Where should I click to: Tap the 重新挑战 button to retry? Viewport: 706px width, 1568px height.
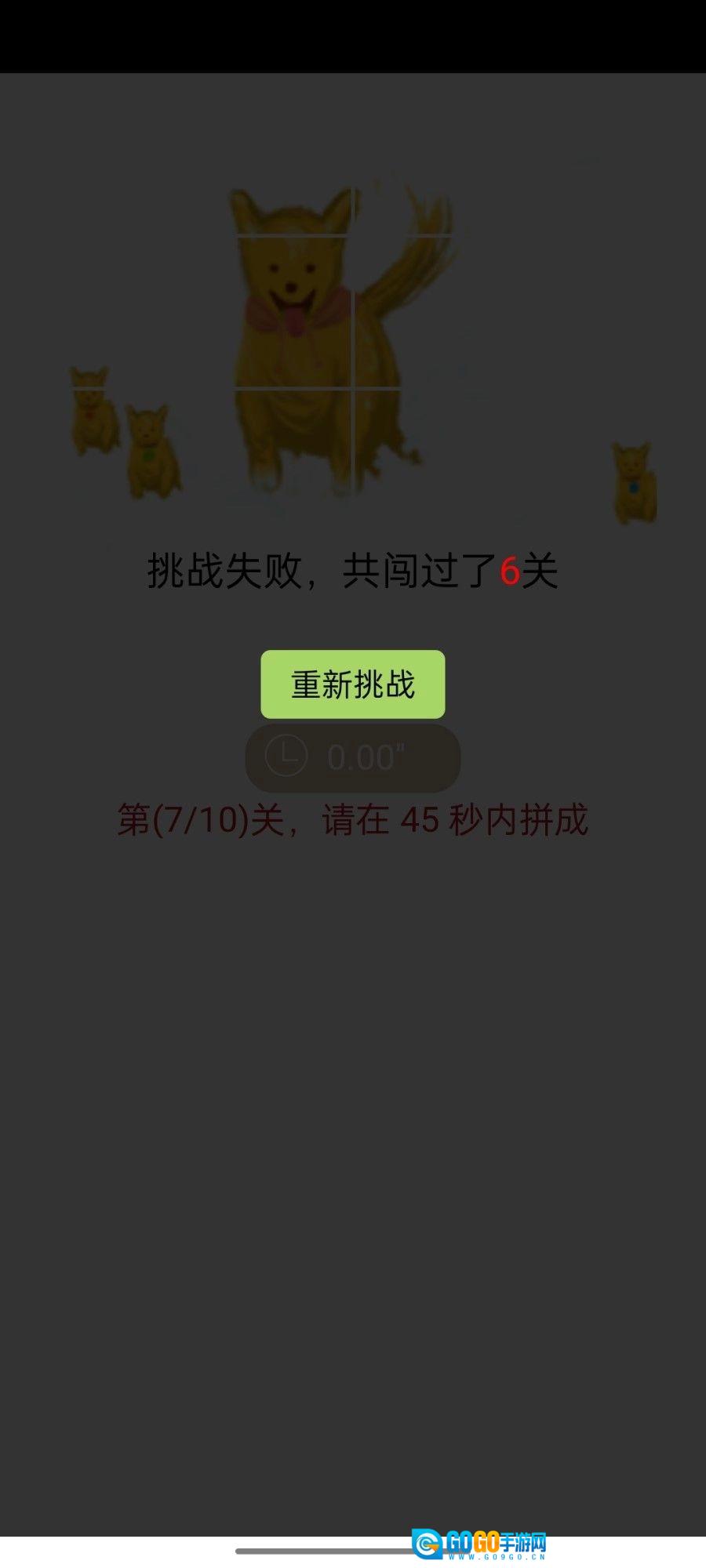coord(352,684)
